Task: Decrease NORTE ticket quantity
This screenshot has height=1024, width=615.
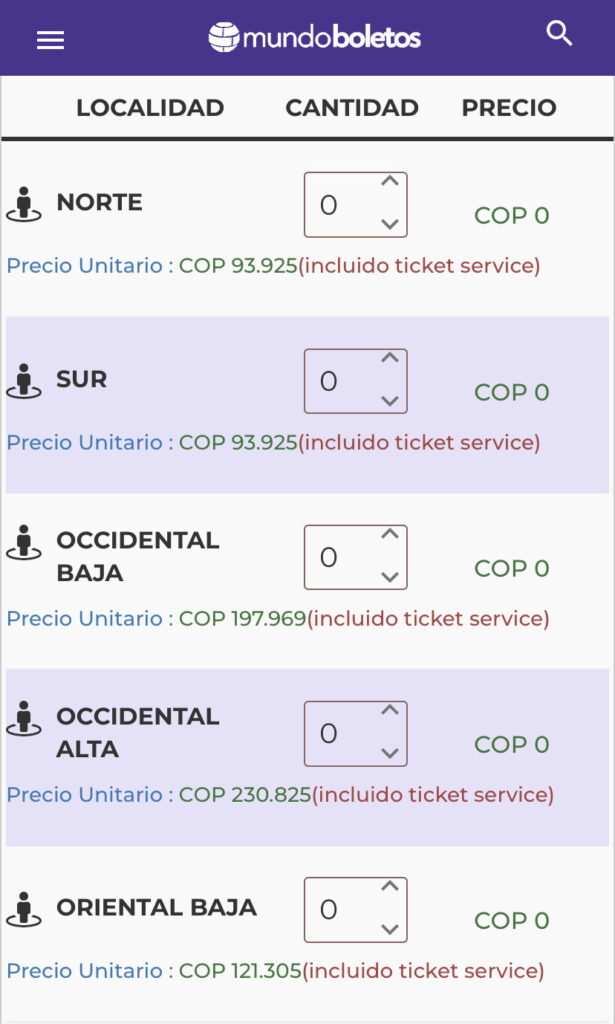Action: tap(390, 224)
